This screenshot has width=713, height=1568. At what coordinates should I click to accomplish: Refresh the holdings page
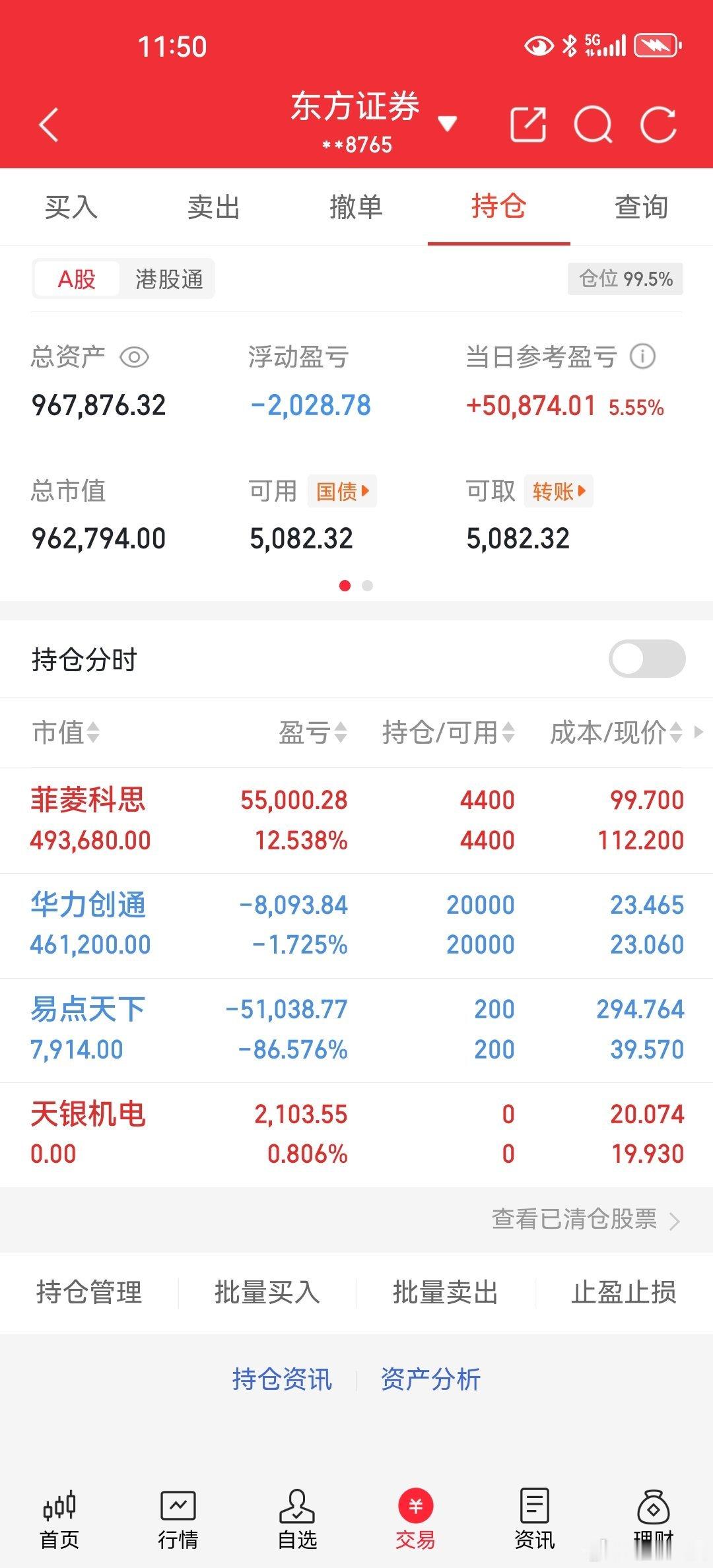658,125
